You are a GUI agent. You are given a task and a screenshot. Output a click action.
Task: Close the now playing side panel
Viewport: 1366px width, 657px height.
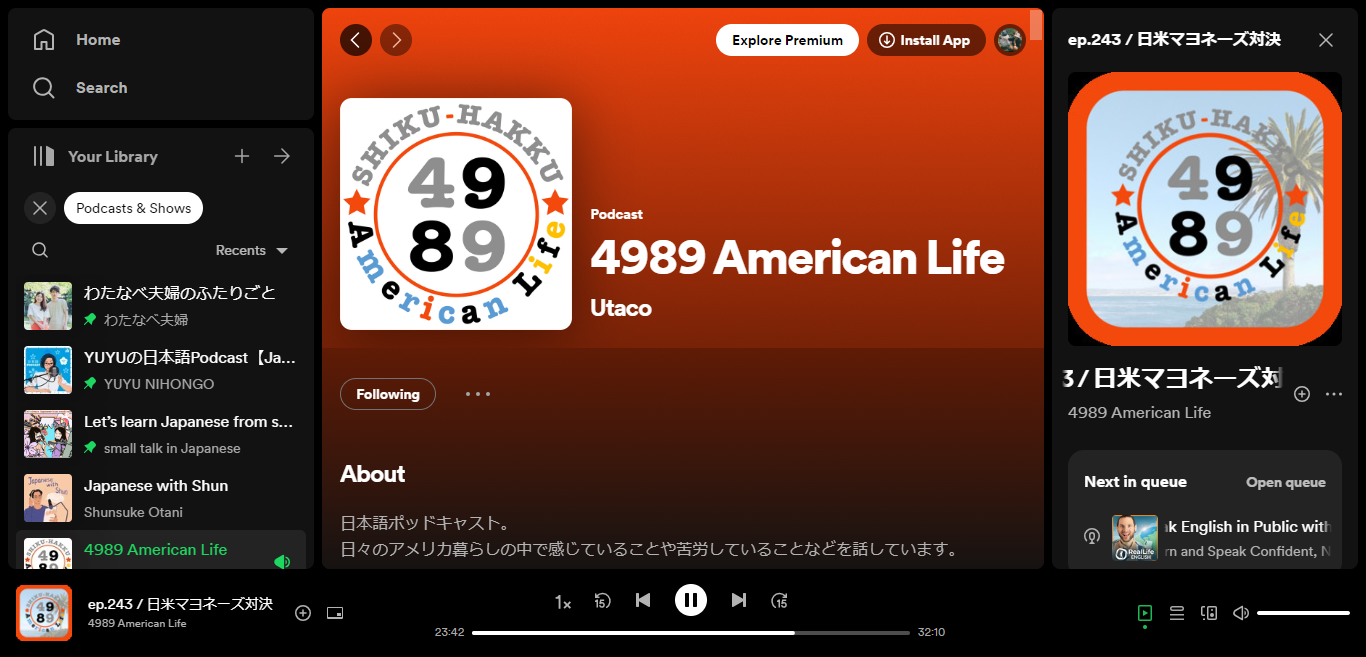click(x=1325, y=40)
